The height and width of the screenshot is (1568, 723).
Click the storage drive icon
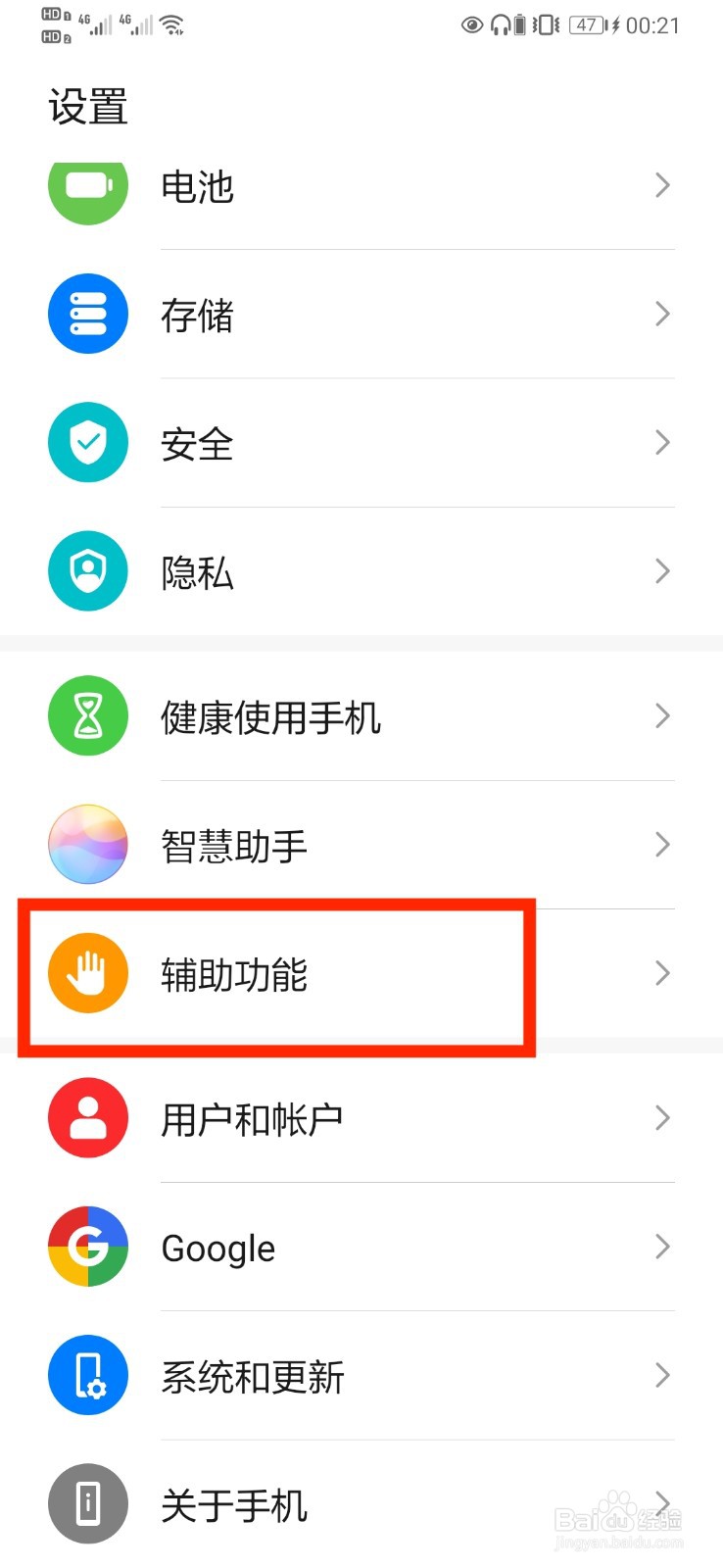click(88, 314)
